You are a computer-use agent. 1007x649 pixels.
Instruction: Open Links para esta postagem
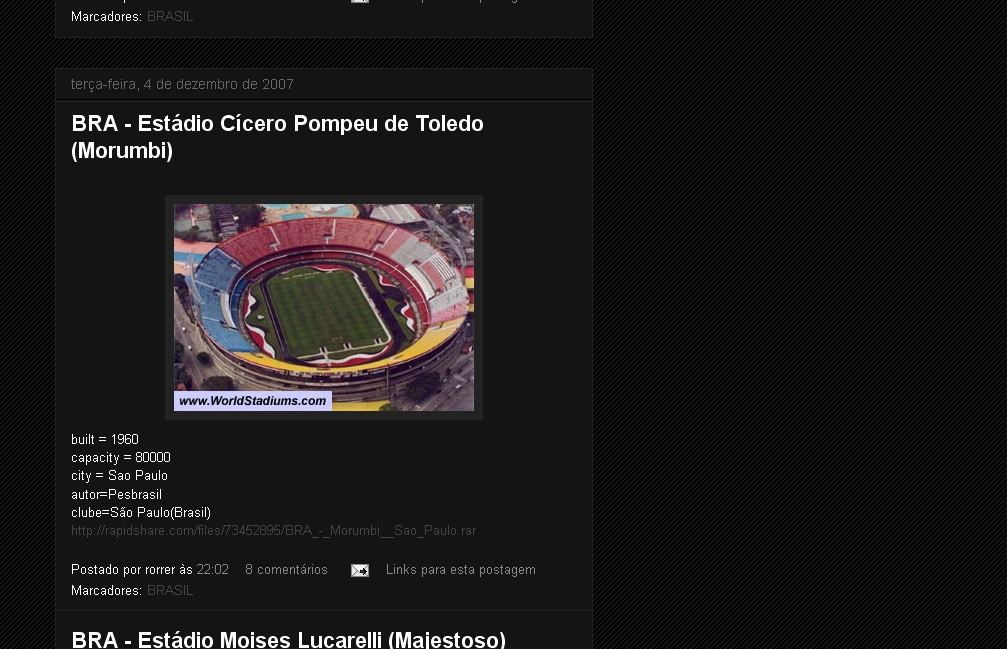tap(460, 569)
